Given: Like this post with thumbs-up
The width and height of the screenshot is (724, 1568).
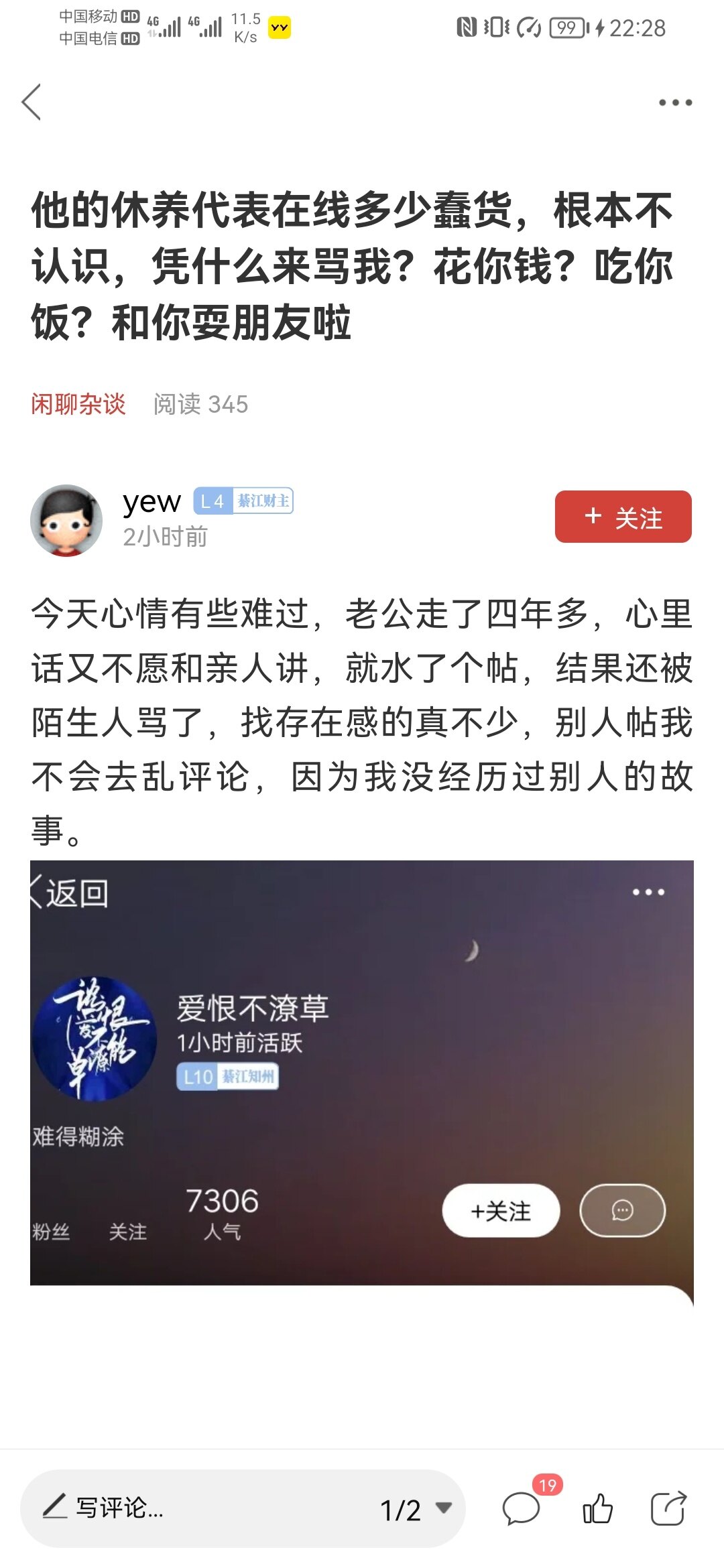Looking at the screenshot, I should coord(597,1508).
